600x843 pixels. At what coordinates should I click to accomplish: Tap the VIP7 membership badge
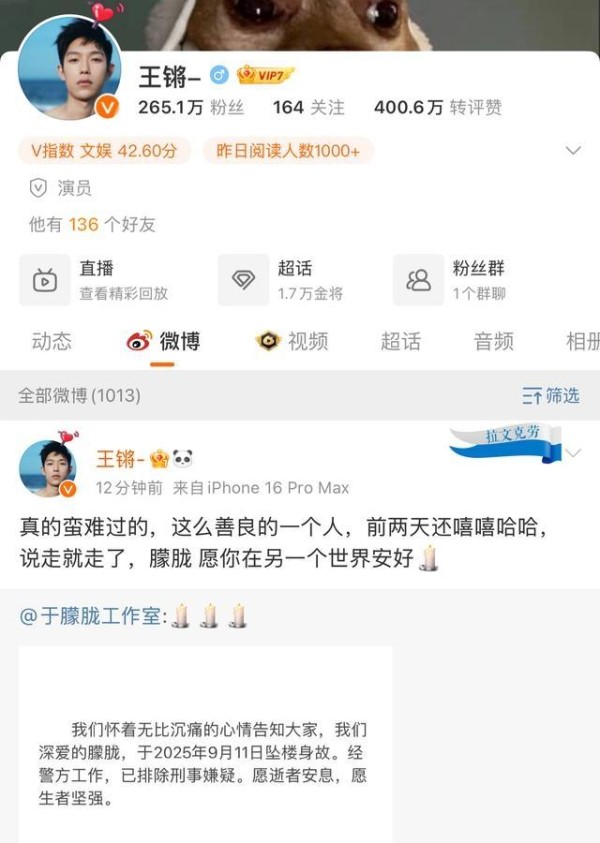265,76
